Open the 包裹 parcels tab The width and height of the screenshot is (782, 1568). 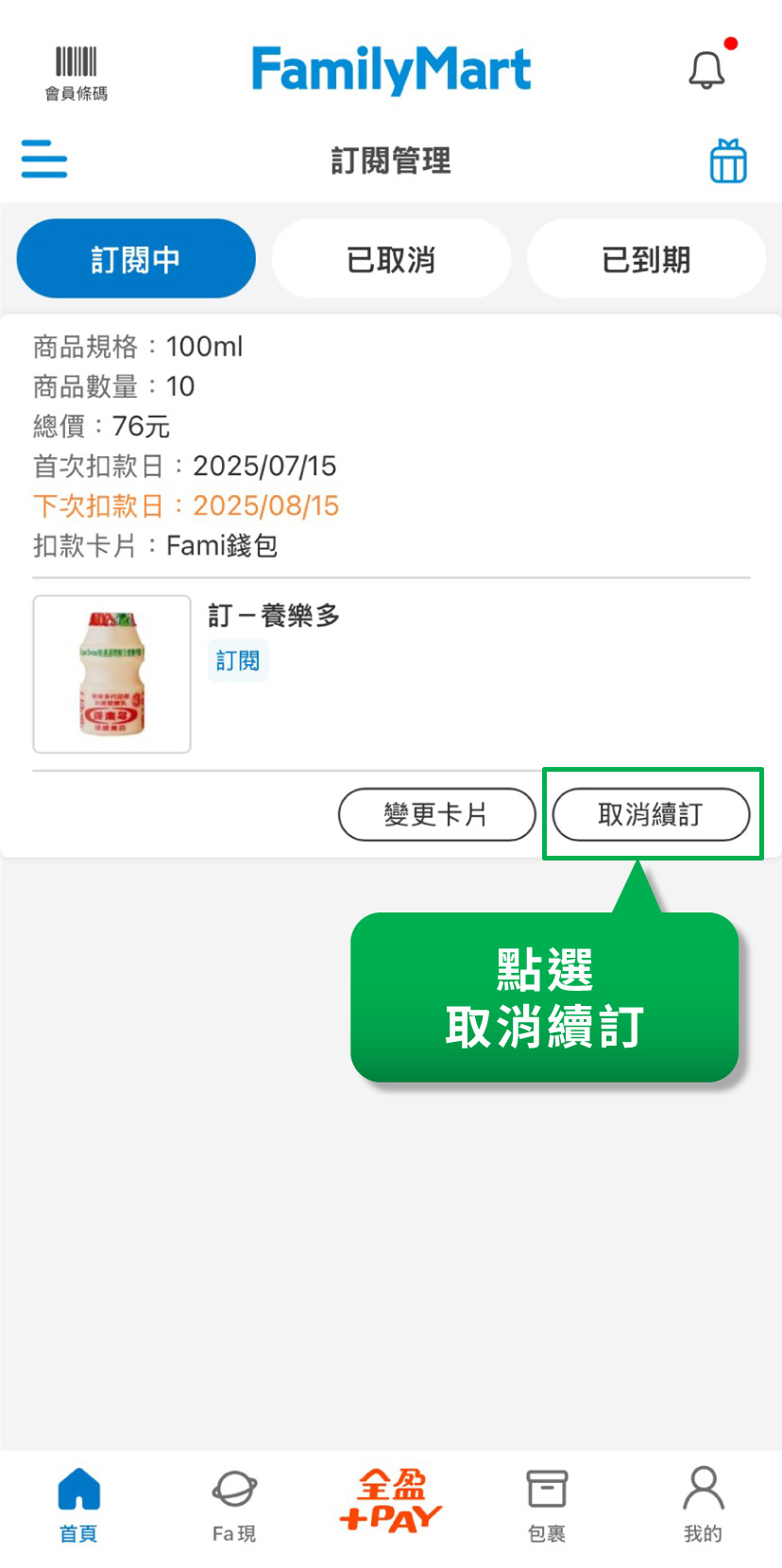[x=547, y=1506]
